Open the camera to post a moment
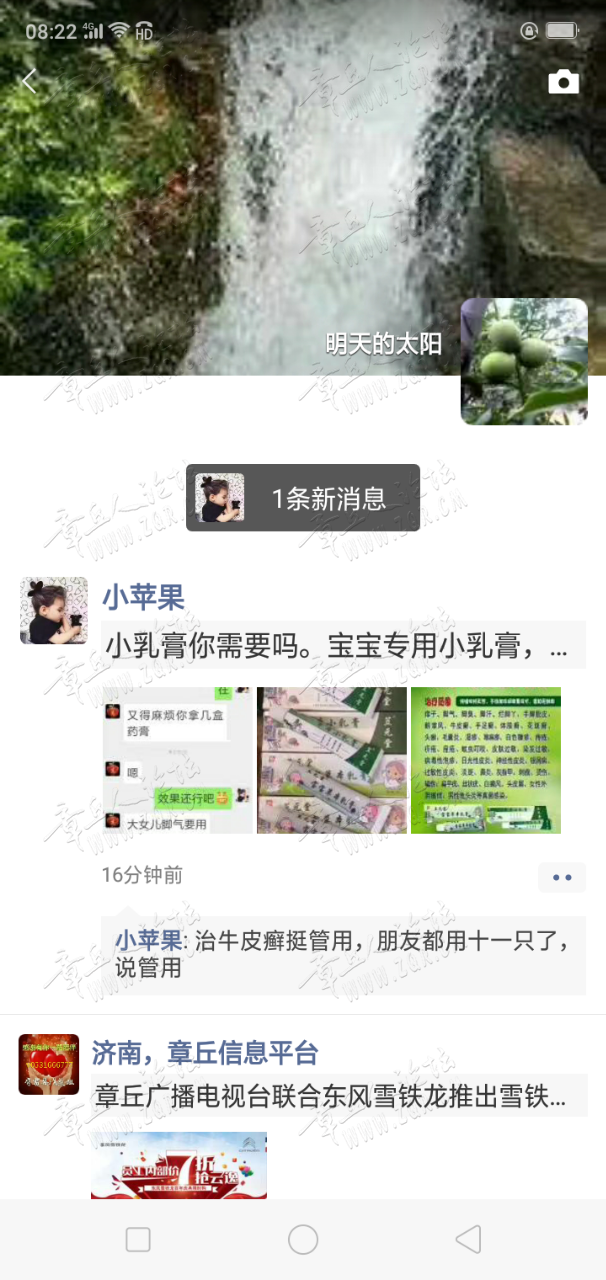The image size is (606, 1280). 564,82
